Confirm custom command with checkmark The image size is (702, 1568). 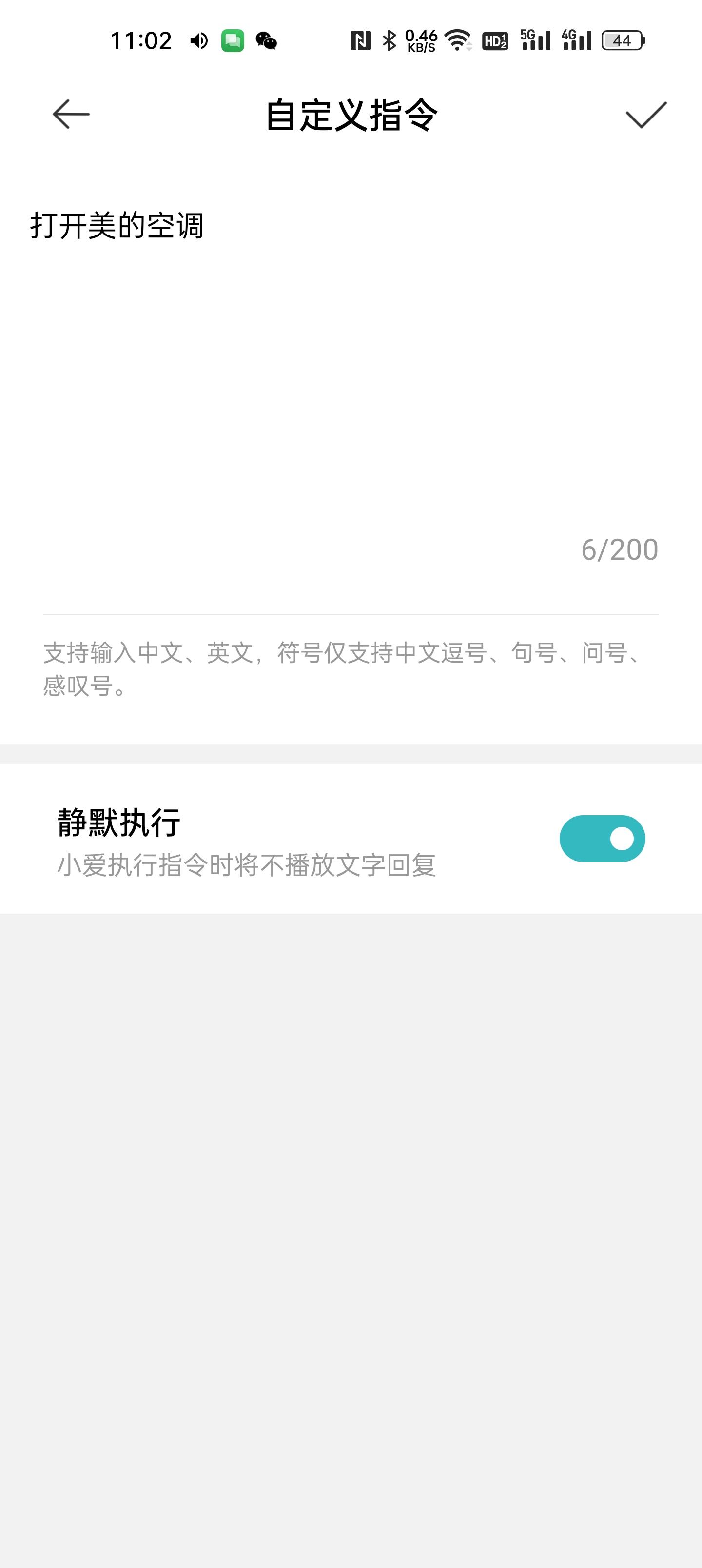pyautogui.click(x=646, y=115)
